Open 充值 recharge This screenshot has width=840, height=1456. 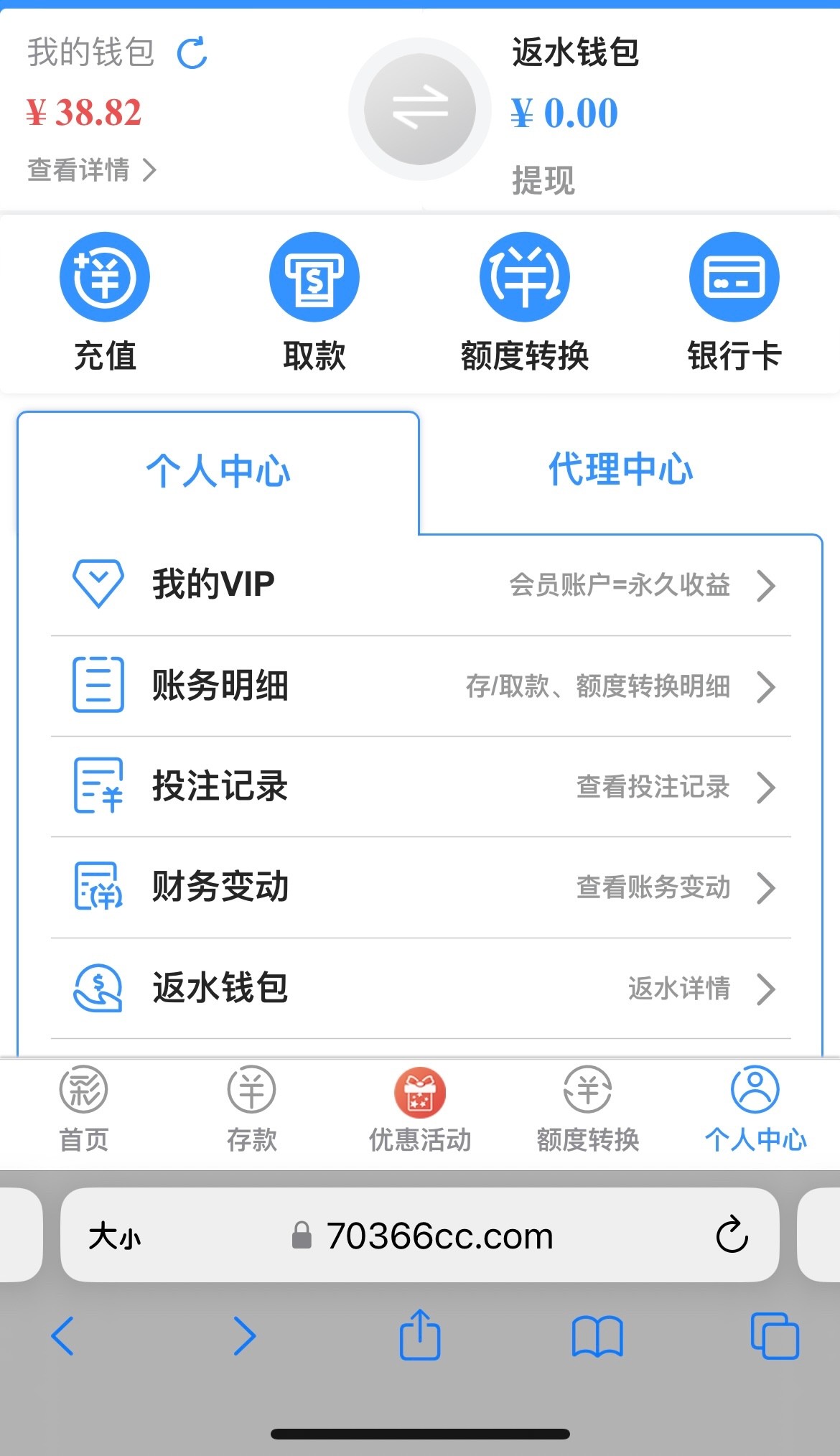pos(105,302)
